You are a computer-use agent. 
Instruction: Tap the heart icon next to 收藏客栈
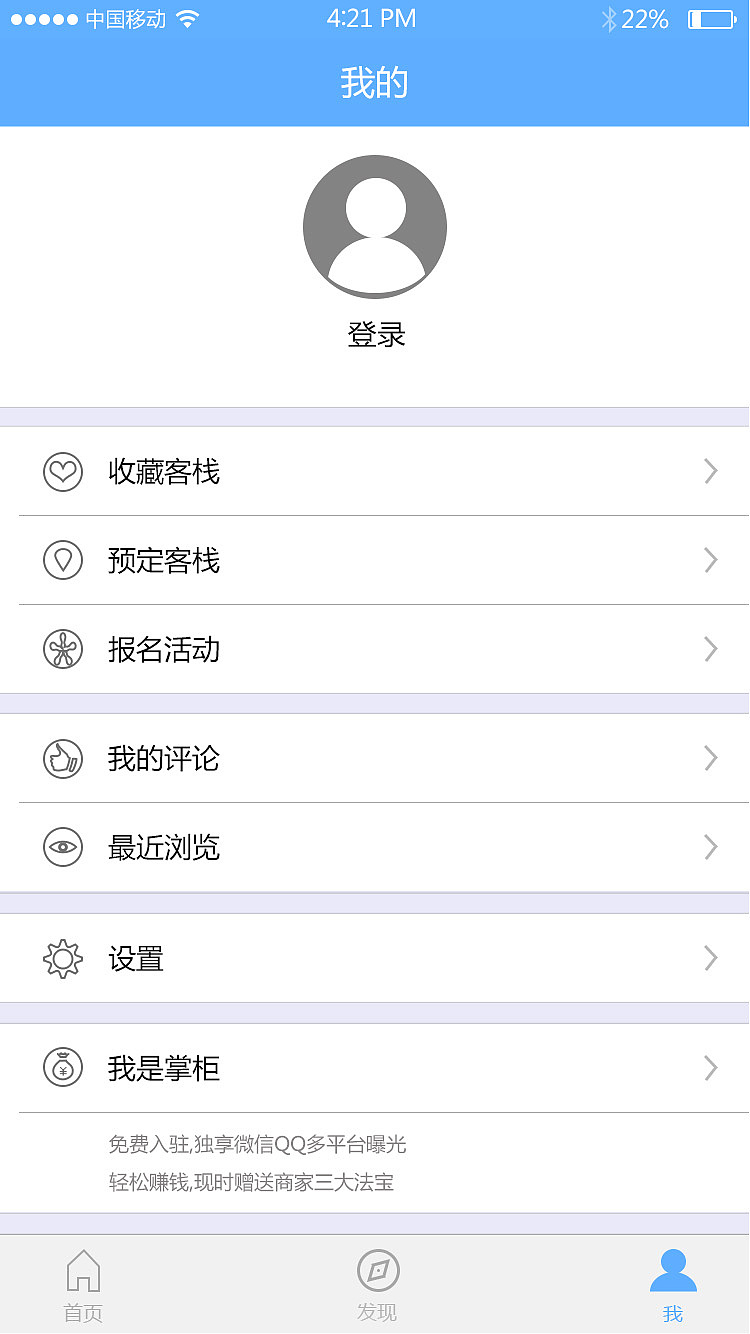pyautogui.click(x=63, y=472)
